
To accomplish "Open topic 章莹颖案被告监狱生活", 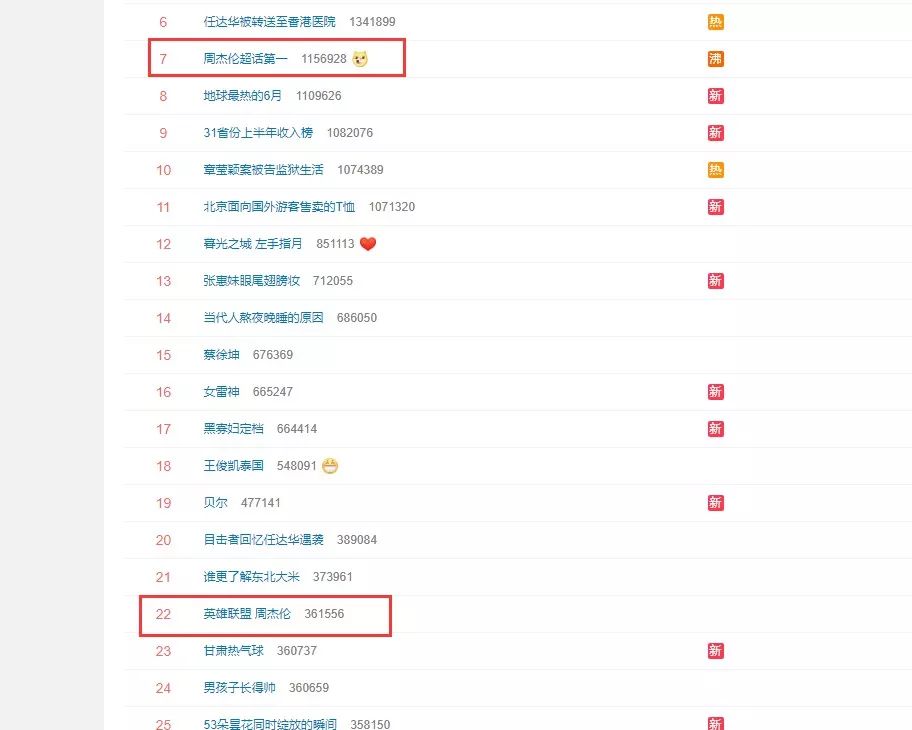I will pos(263,170).
